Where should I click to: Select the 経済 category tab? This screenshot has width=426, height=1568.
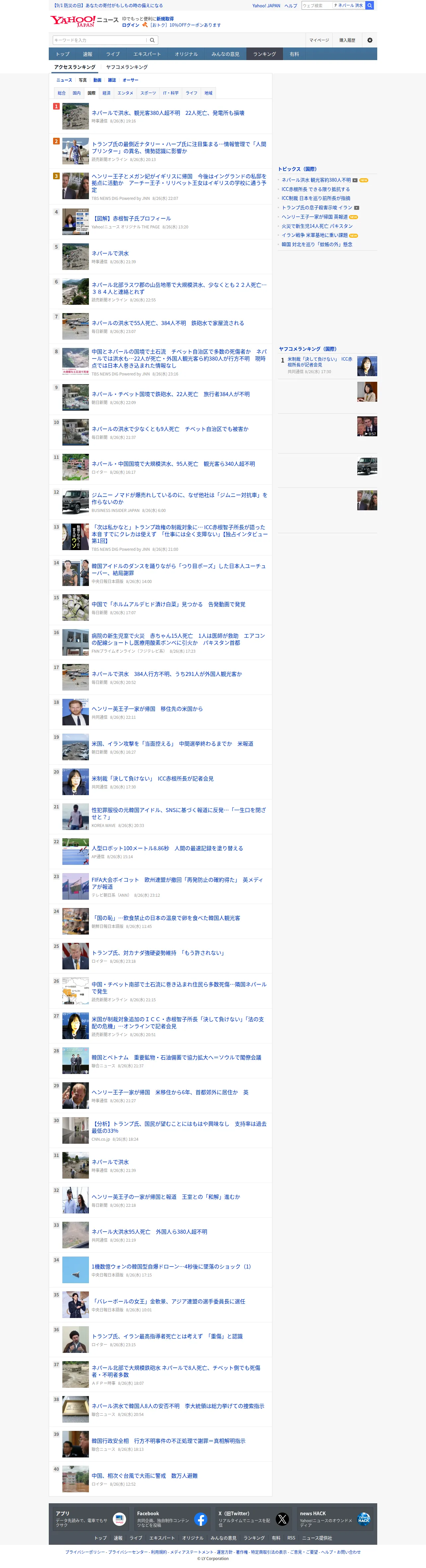pos(106,93)
